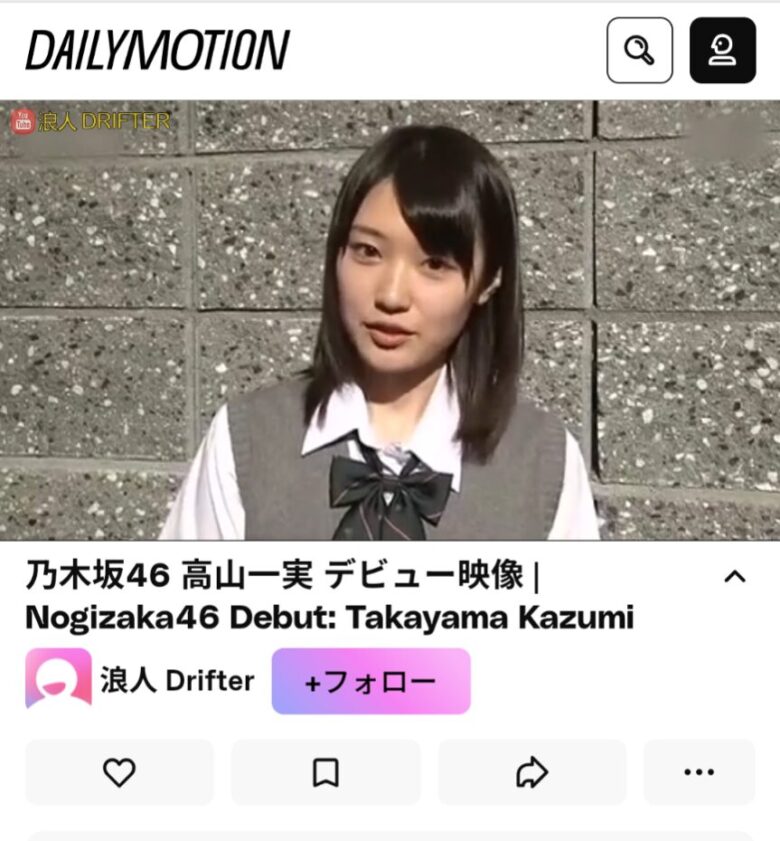Go to Dailymotion home via logo
The image size is (780, 841).
pyautogui.click(x=157, y=50)
